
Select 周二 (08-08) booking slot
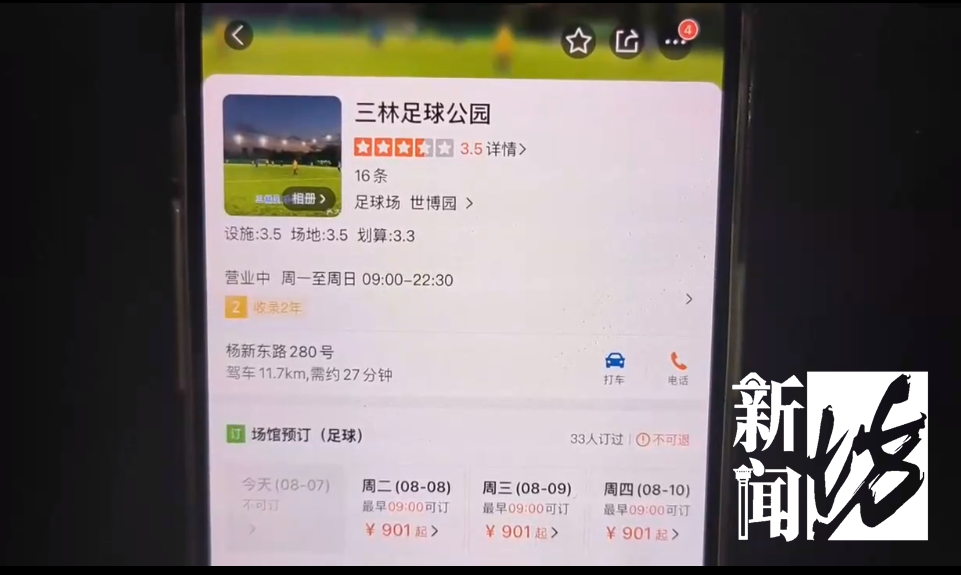coord(405,509)
